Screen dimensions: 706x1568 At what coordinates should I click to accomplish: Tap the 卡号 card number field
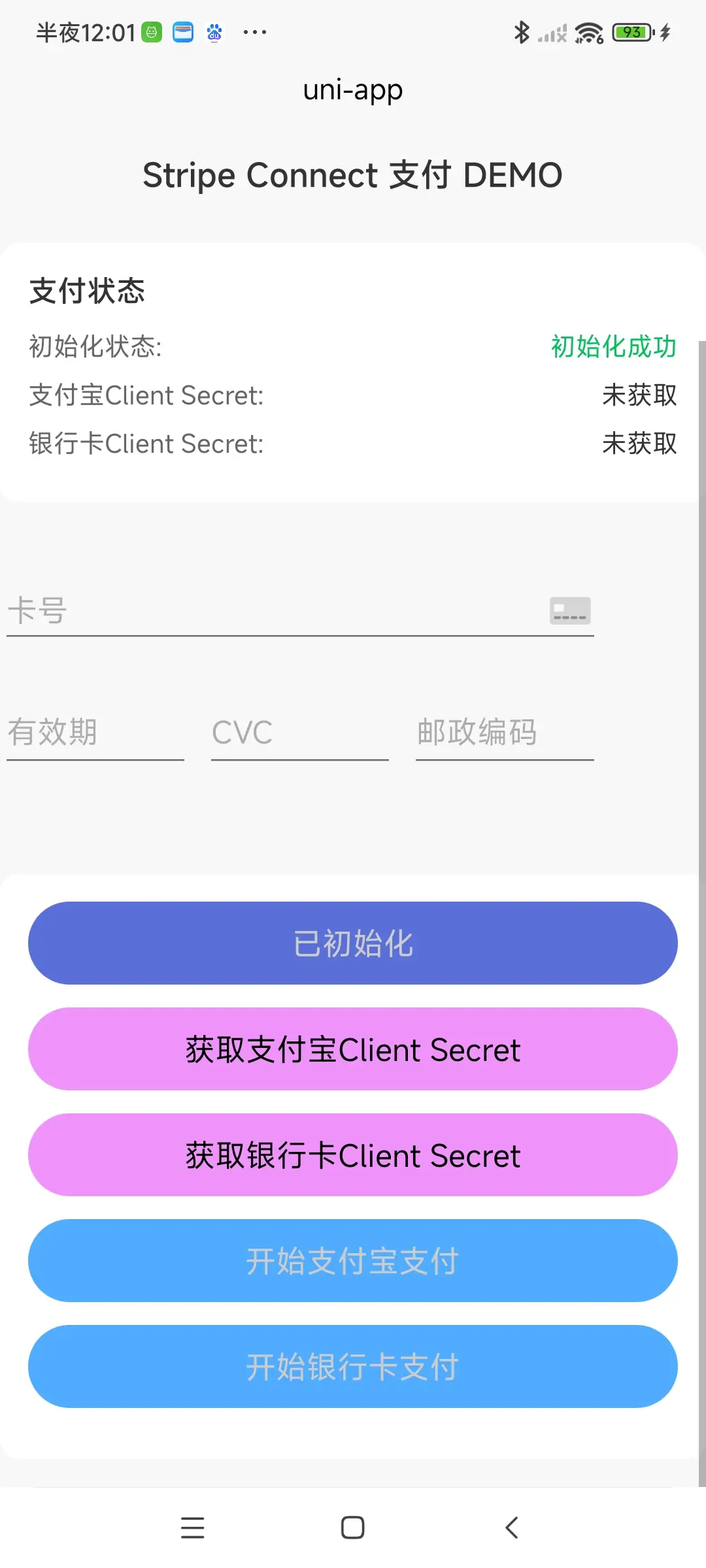[275, 611]
